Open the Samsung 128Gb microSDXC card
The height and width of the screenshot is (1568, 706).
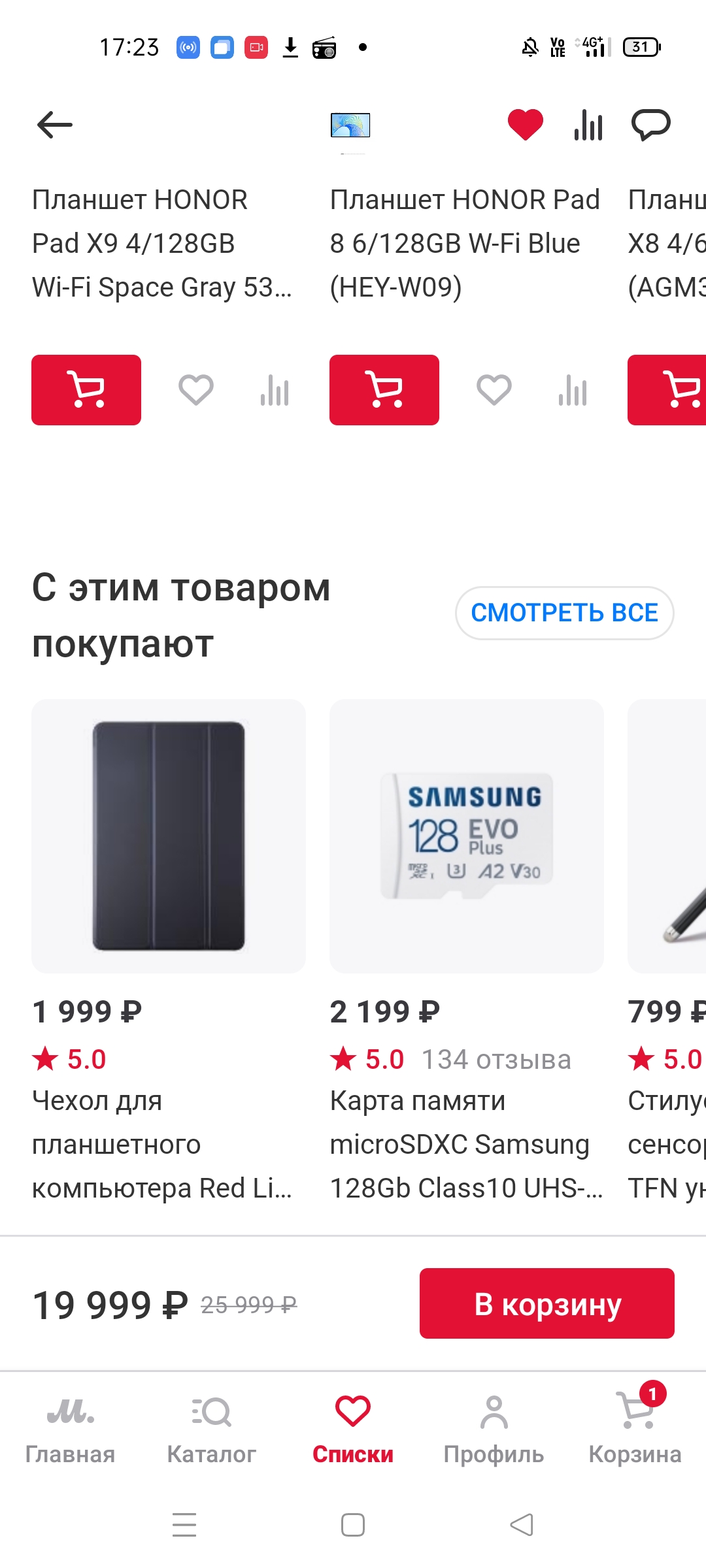click(x=467, y=951)
